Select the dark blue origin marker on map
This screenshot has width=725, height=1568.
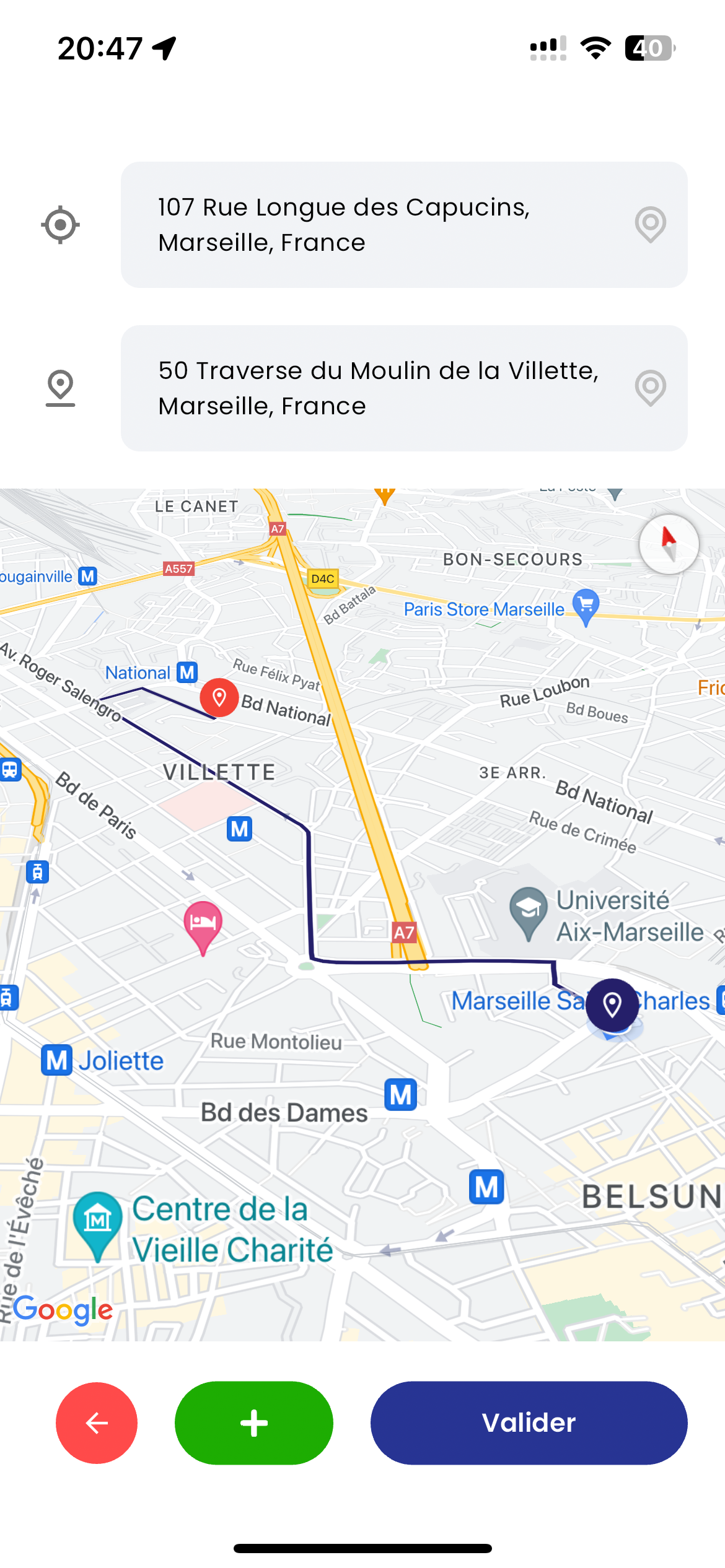pyautogui.click(x=612, y=1004)
